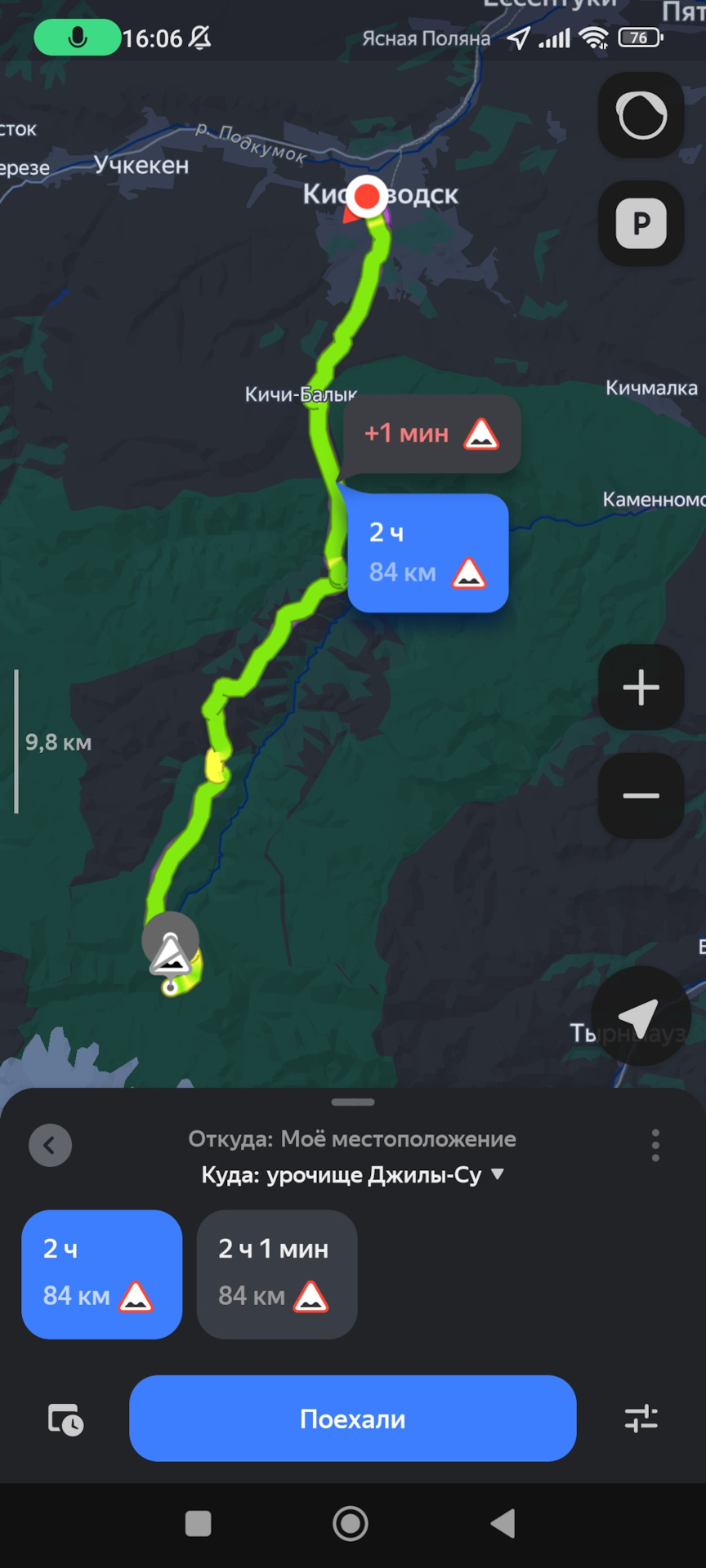Screen dimensions: 706x1568
Task: Open system recent apps
Action: pos(198,1524)
